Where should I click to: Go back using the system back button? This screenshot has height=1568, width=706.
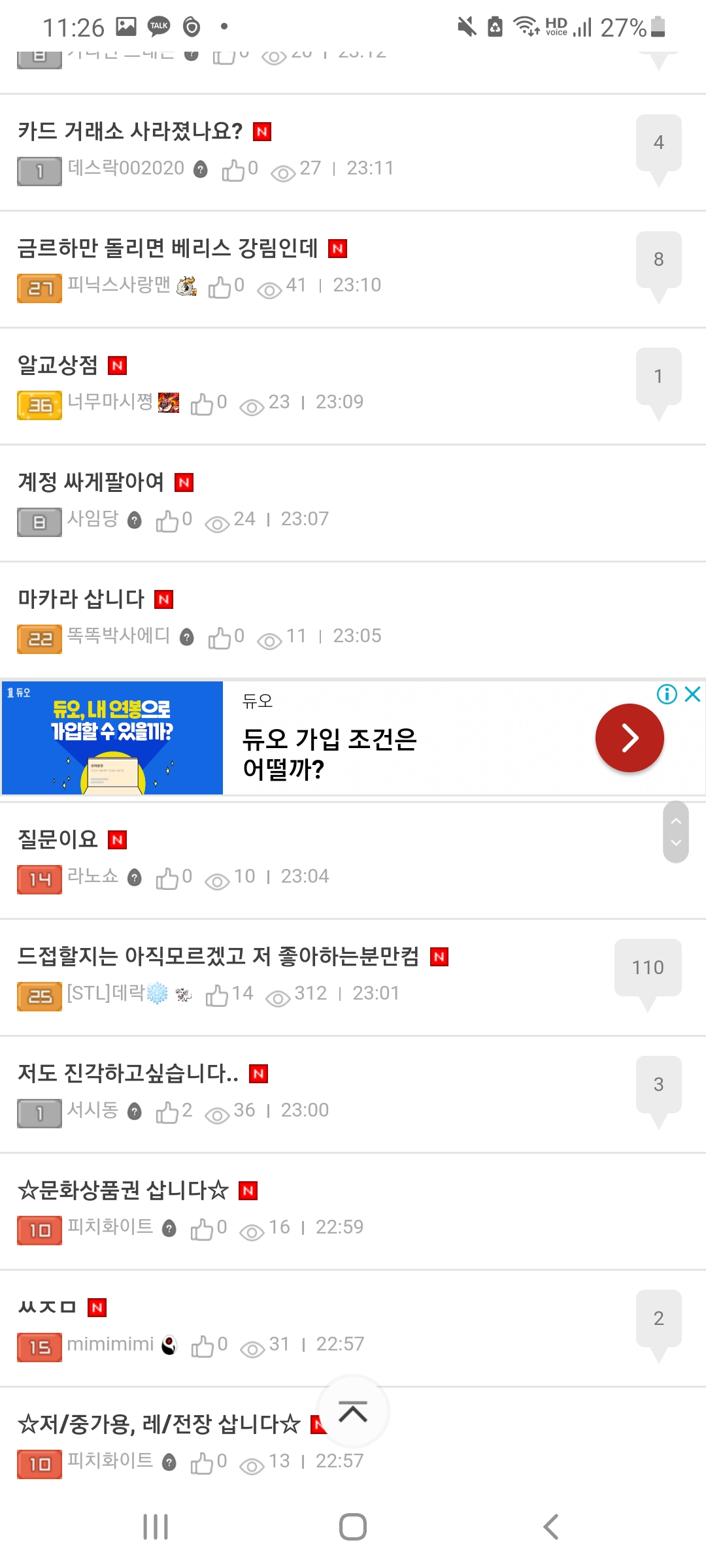(550, 1527)
